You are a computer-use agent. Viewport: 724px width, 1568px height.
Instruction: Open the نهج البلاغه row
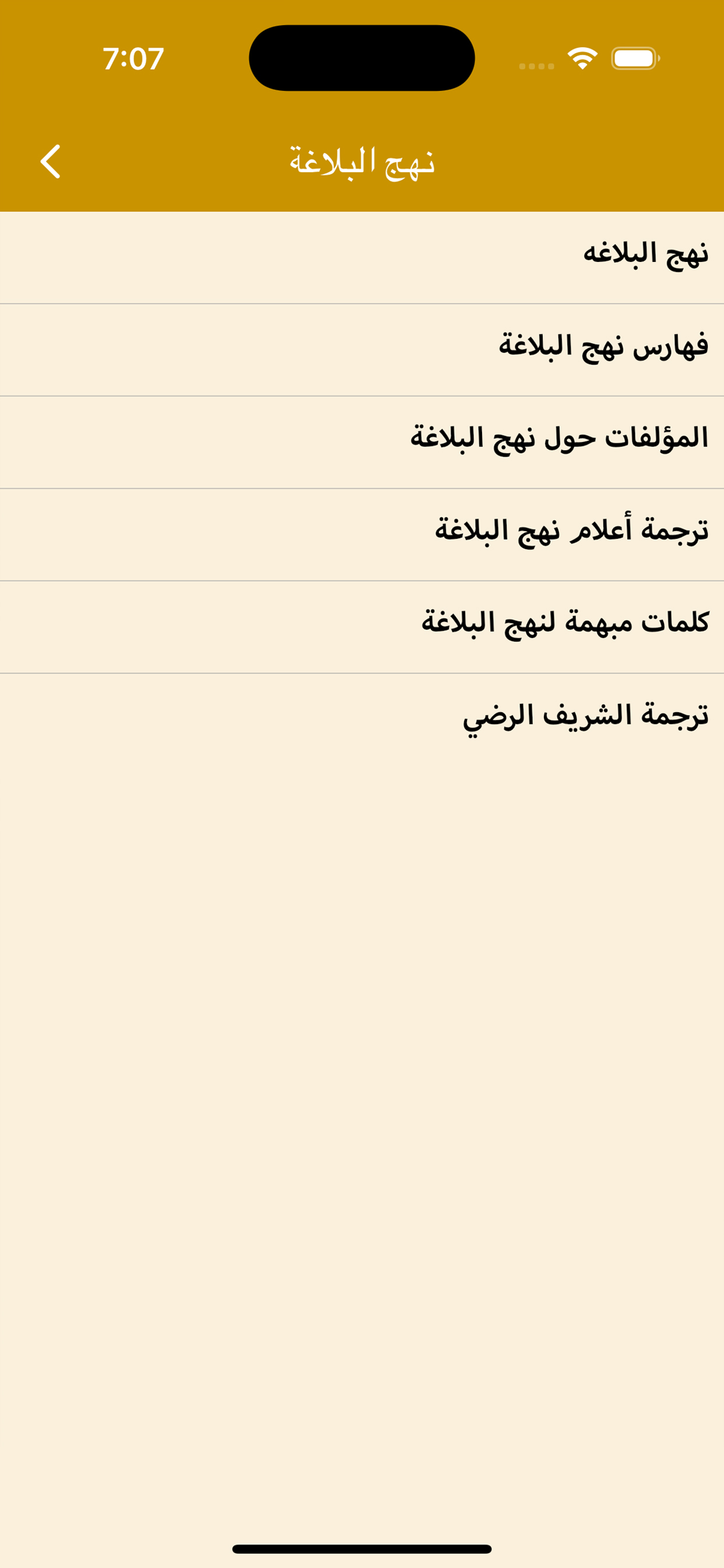pyautogui.click(x=645, y=254)
